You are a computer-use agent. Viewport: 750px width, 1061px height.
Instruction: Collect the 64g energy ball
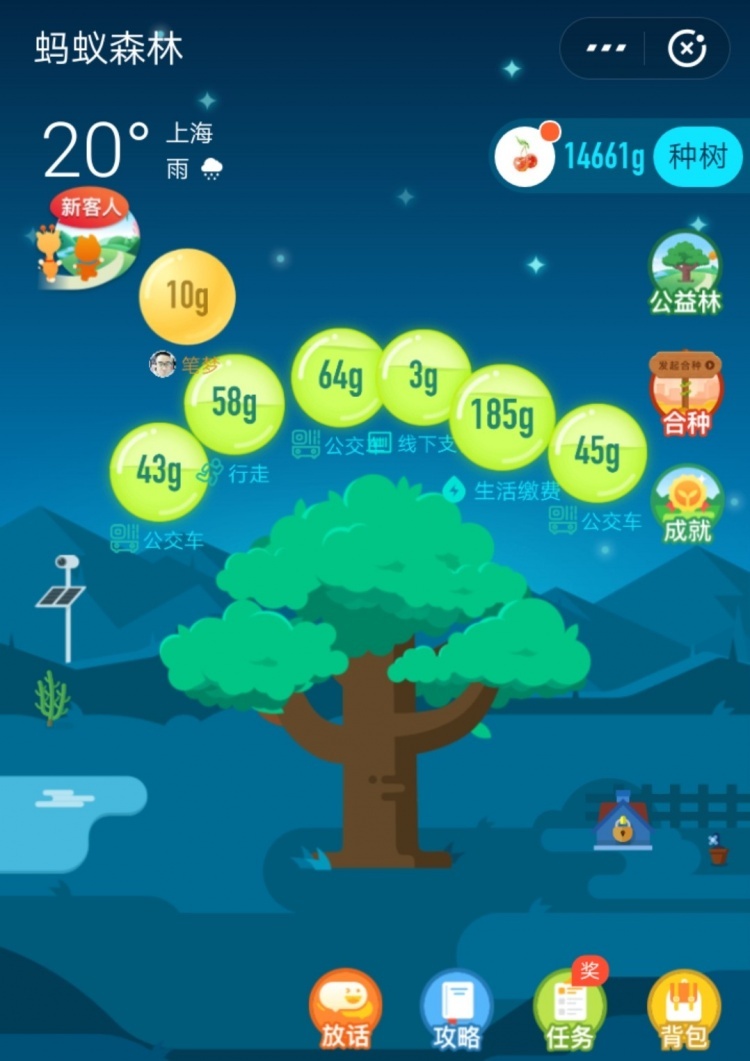click(339, 377)
